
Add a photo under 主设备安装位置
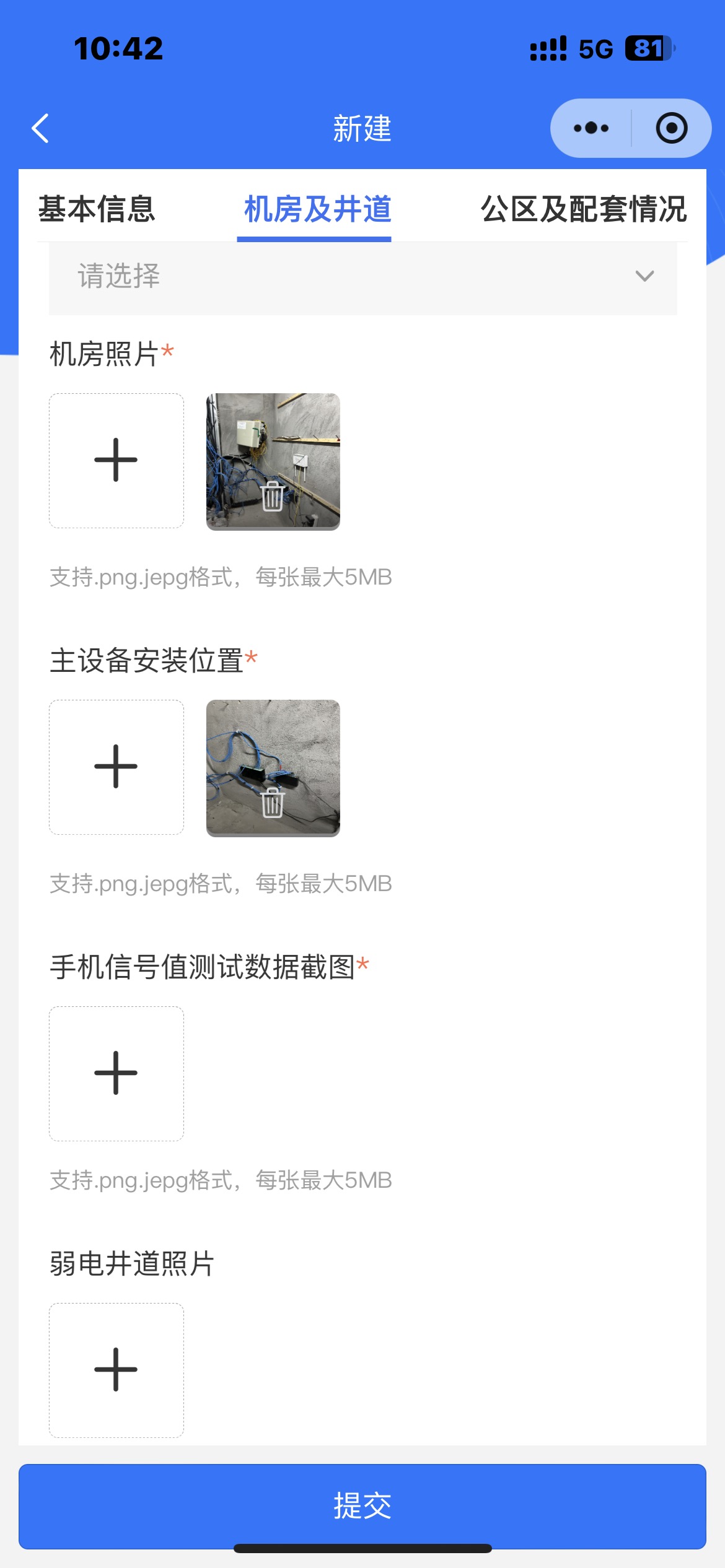(116, 767)
